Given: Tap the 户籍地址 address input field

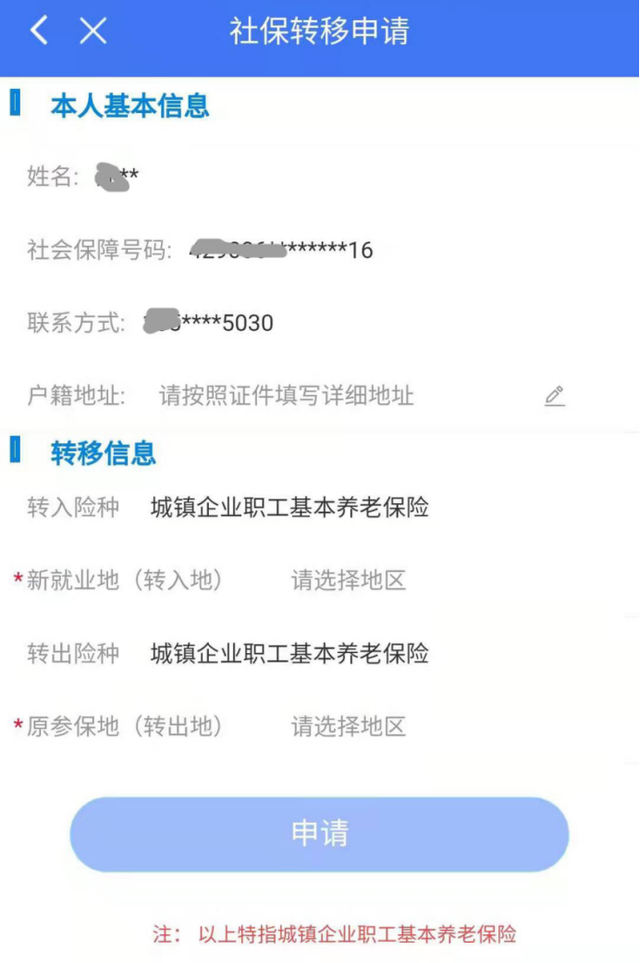Looking at the screenshot, I should (x=286, y=396).
